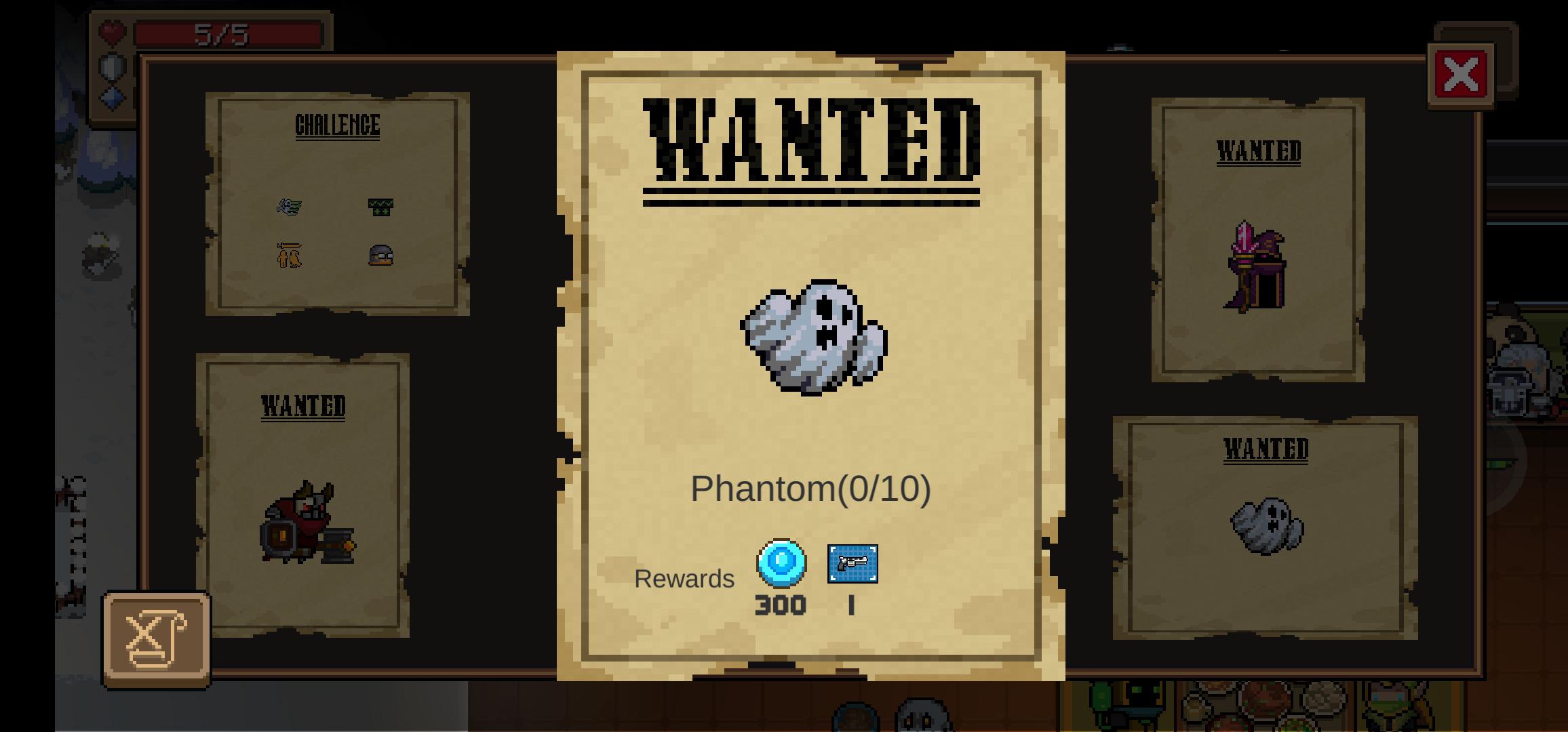Select the small Wanted poster with ghost
The height and width of the screenshot is (732, 1568).
pyautogui.click(x=1266, y=527)
